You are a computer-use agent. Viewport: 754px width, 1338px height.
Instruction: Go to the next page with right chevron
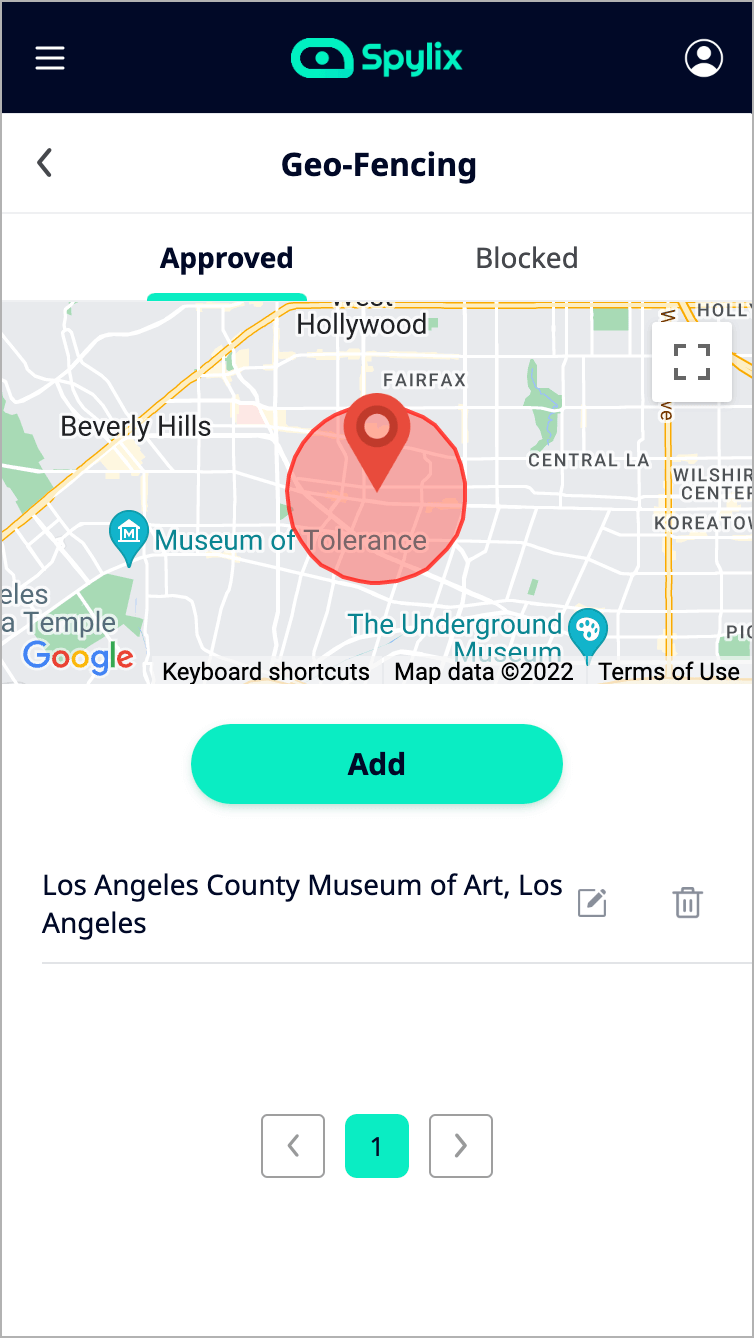460,1146
